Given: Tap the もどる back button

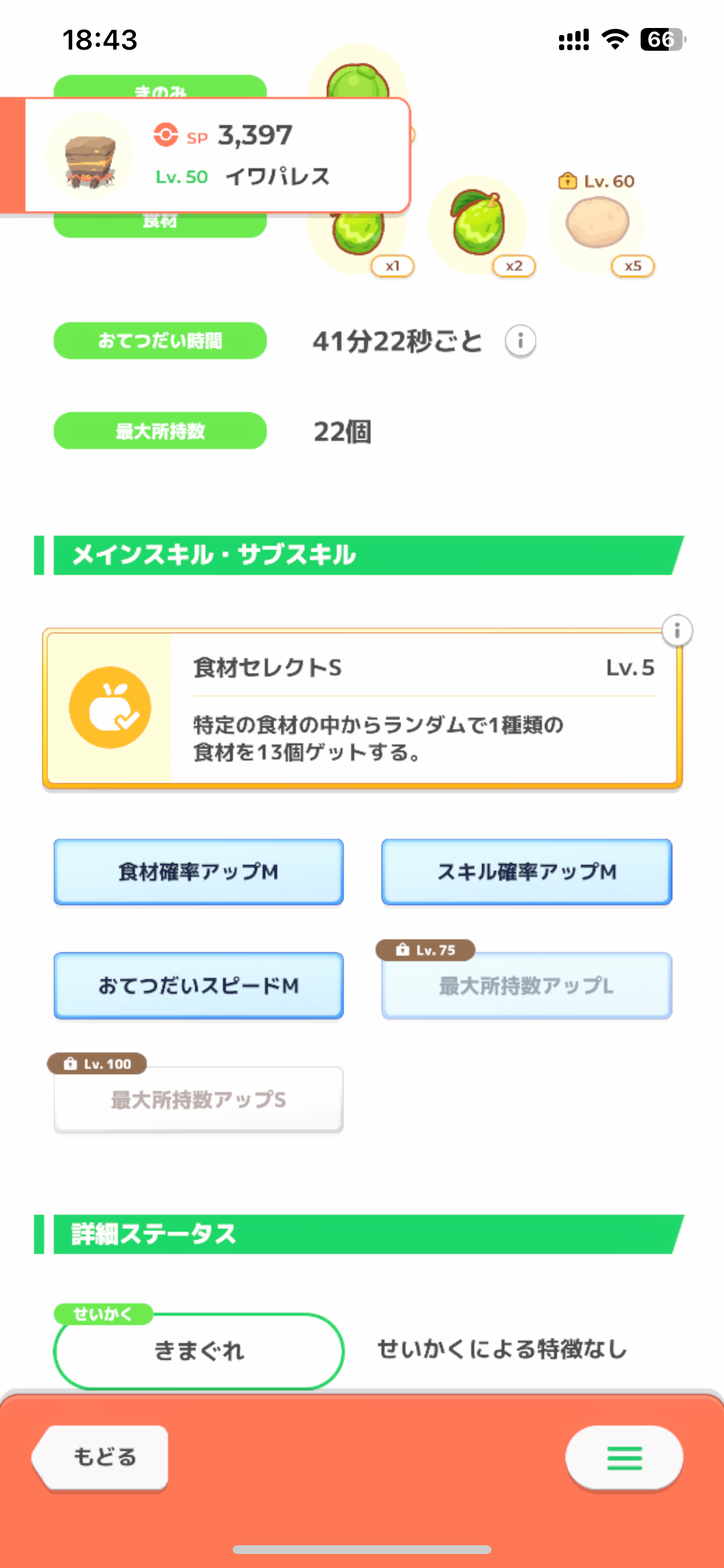Looking at the screenshot, I should click(101, 1458).
